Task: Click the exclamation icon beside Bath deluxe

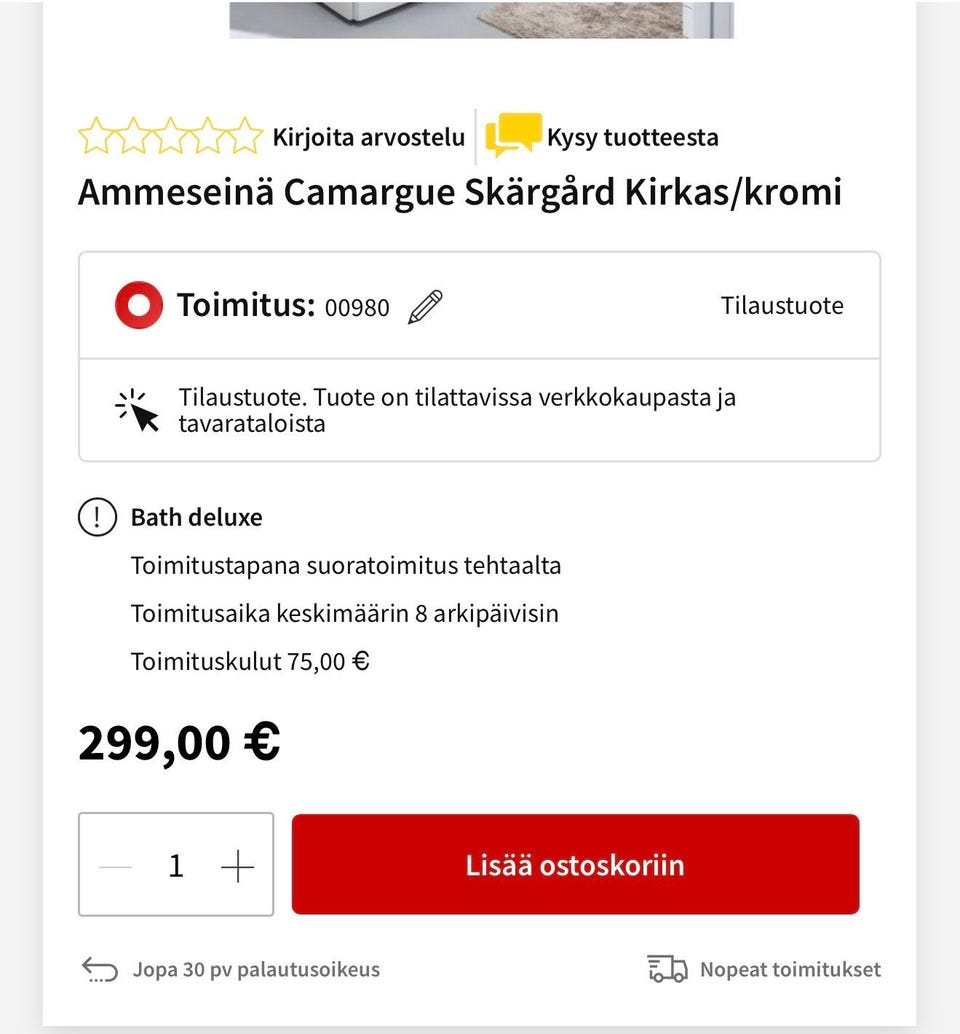Action: pyautogui.click(x=96, y=517)
